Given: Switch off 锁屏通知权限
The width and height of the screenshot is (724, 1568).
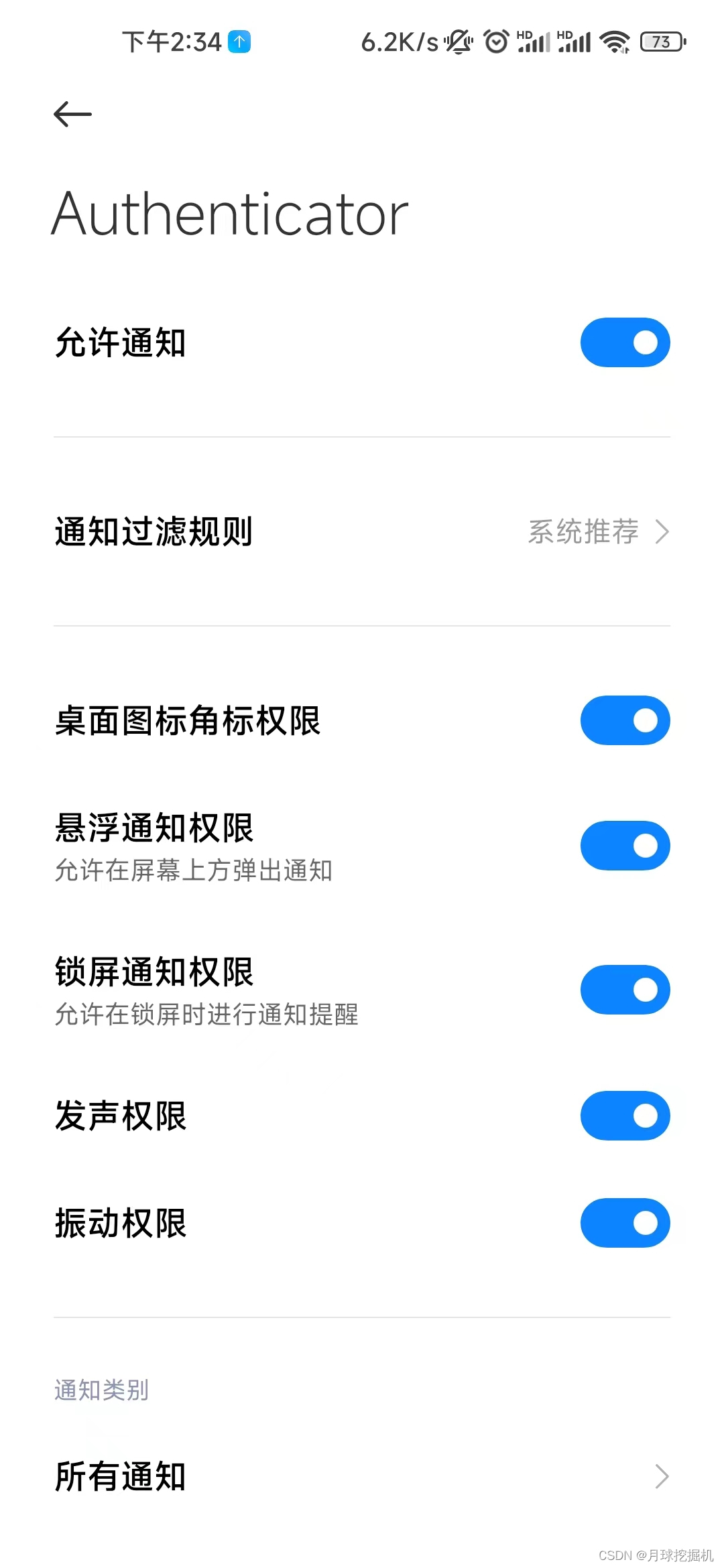Looking at the screenshot, I should [x=625, y=990].
